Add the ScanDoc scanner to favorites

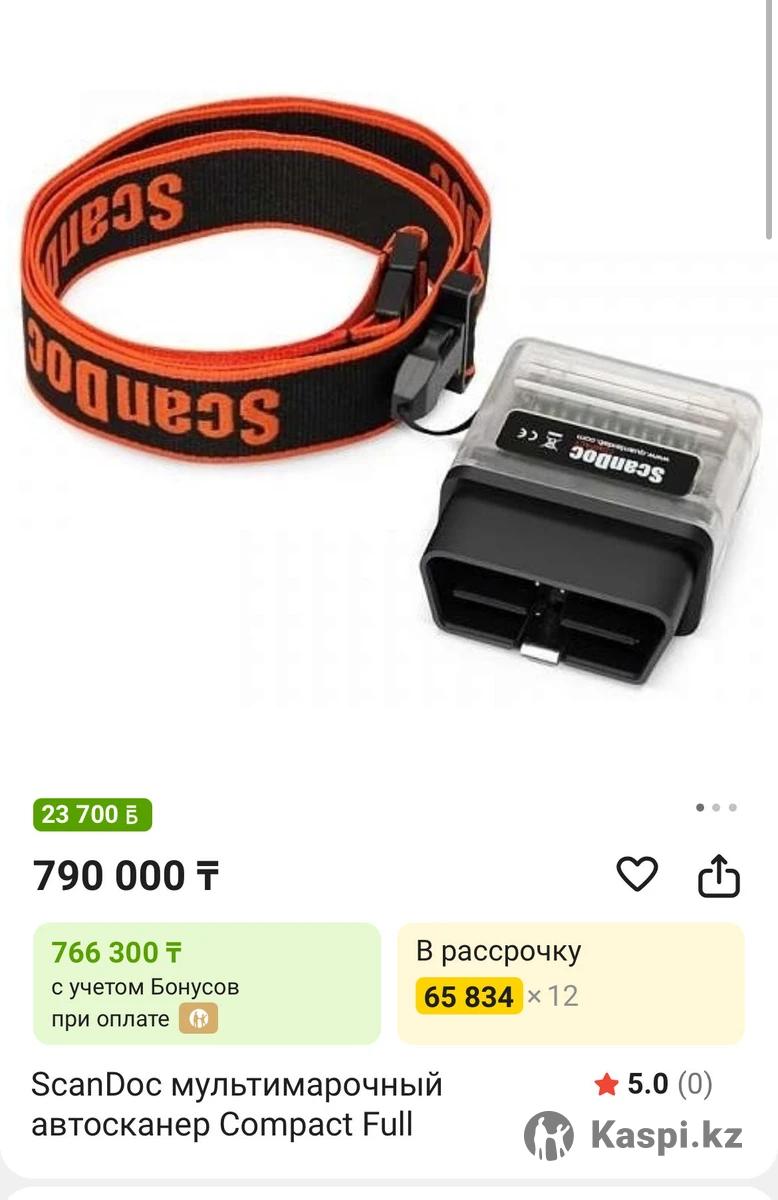(x=636, y=875)
